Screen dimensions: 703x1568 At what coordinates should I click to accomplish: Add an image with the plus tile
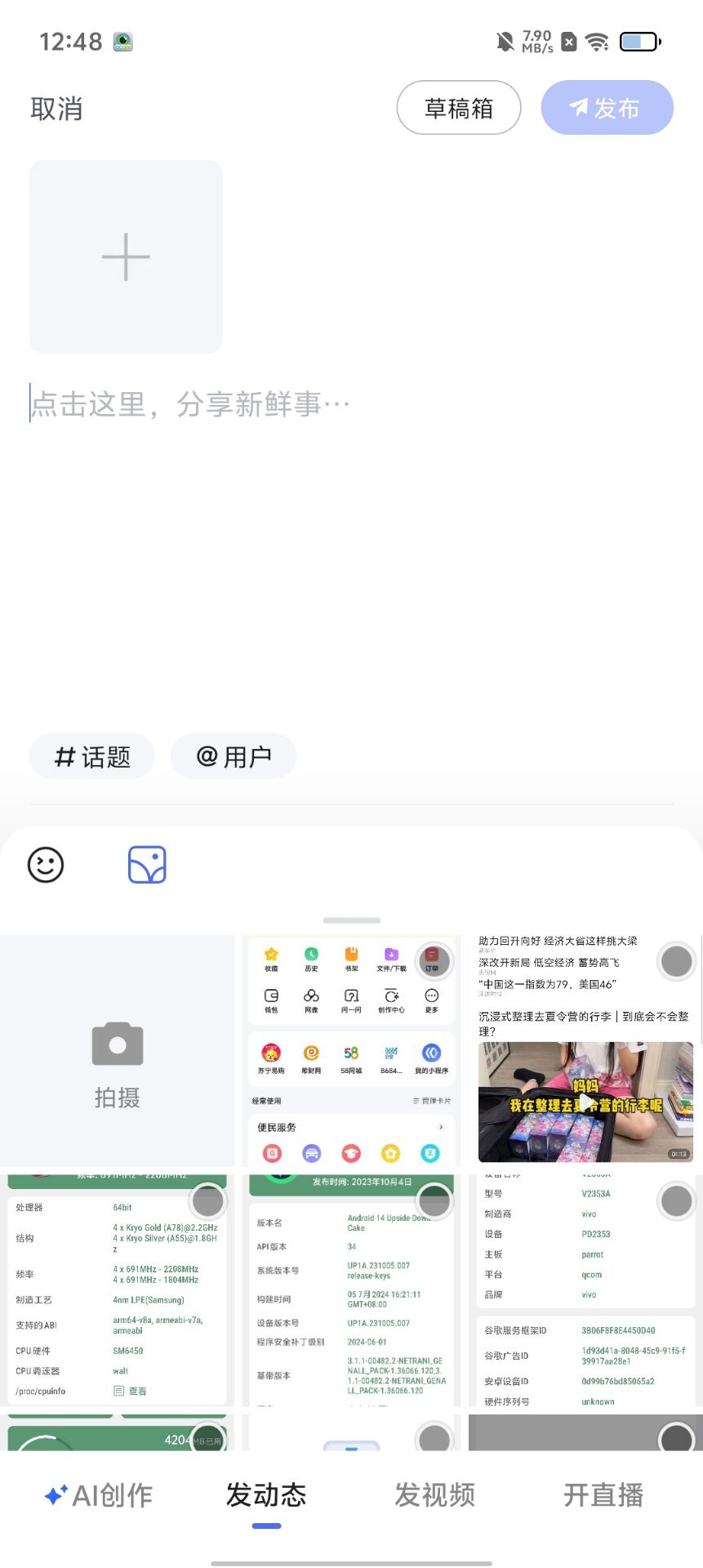point(126,256)
